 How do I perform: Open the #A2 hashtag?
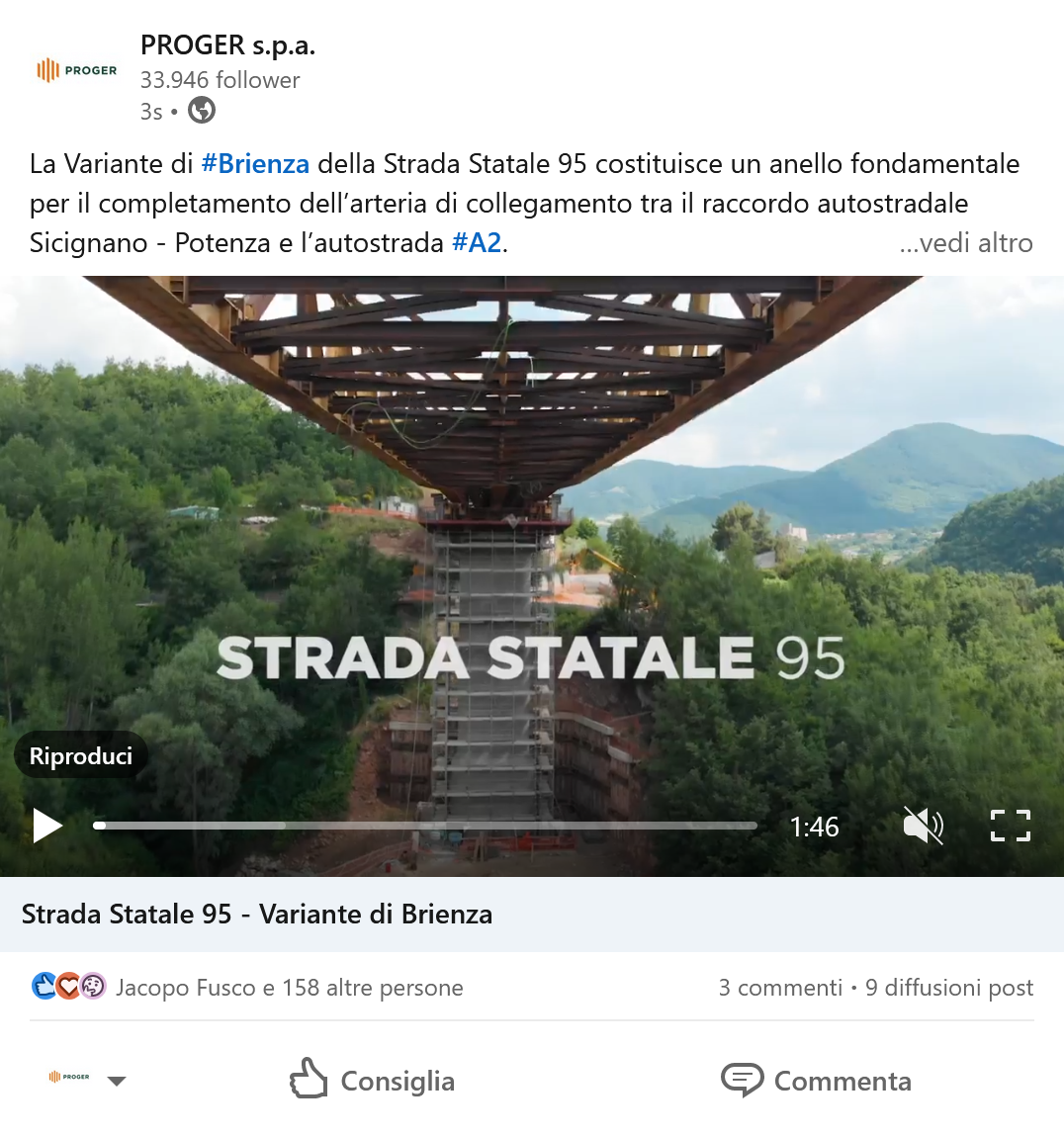point(477,243)
